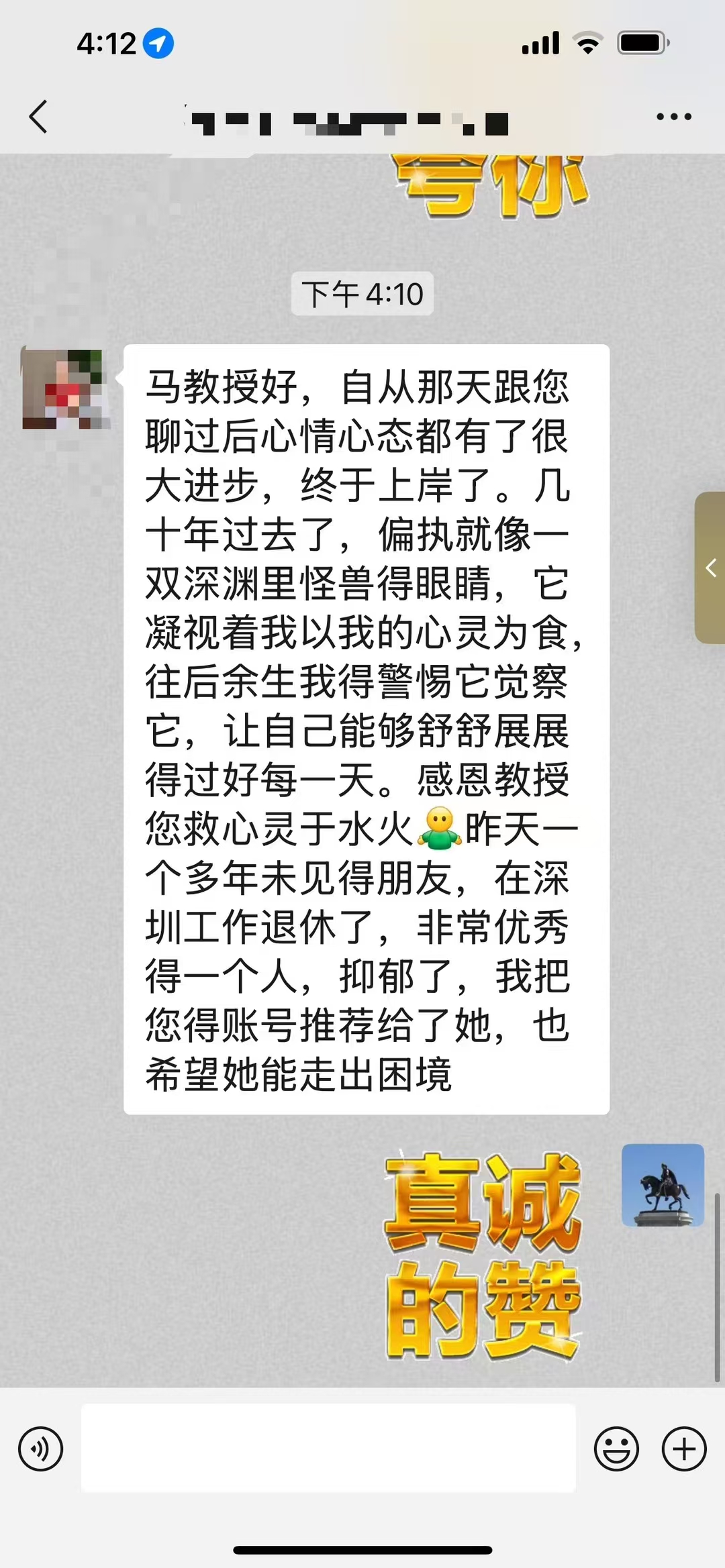The height and width of the screenshot is (1568, 725).
Task: Tap the message text field
Action: (x=328, y=1449)
